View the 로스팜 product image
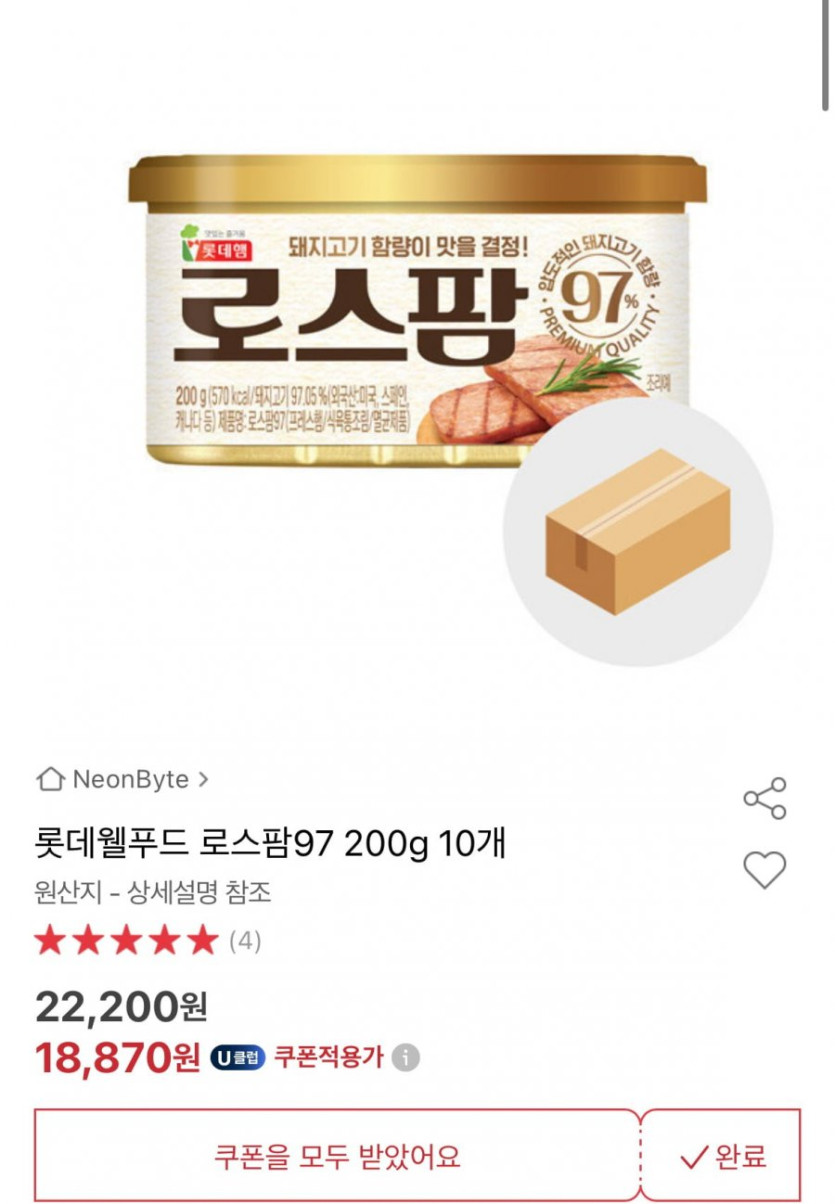Viewport: 835px width, 1204px height. pos(417,312)
